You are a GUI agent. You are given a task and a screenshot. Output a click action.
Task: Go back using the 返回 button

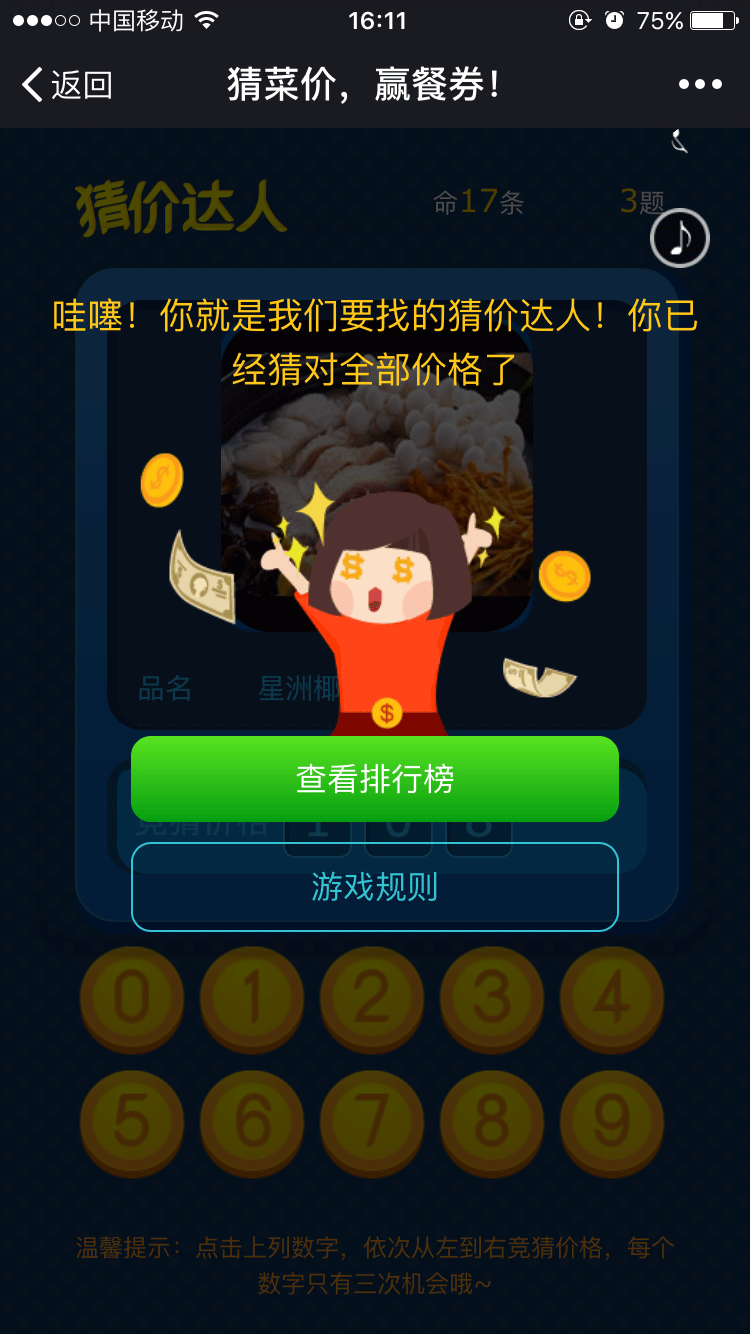[x=66, y=85]
